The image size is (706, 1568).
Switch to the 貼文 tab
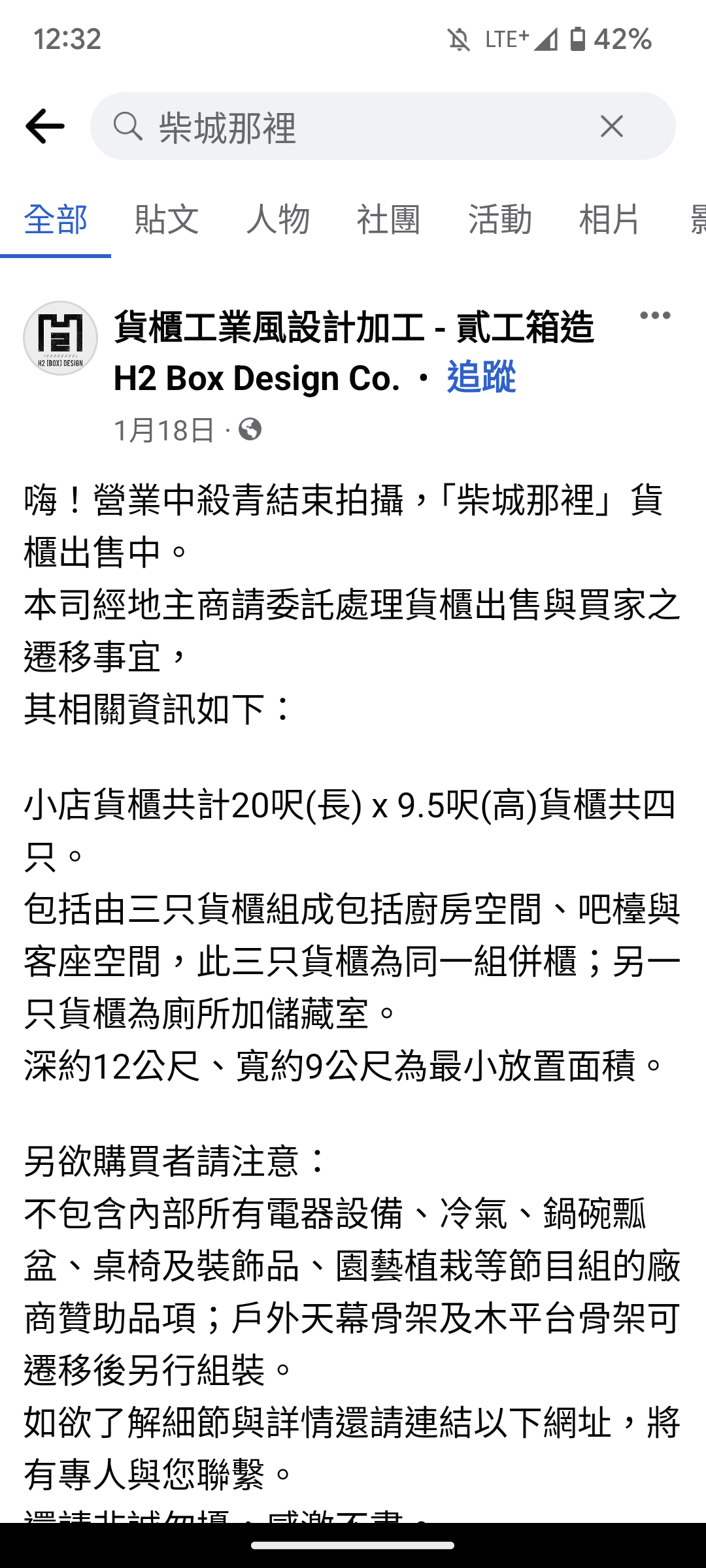click(x=167, y=219)
